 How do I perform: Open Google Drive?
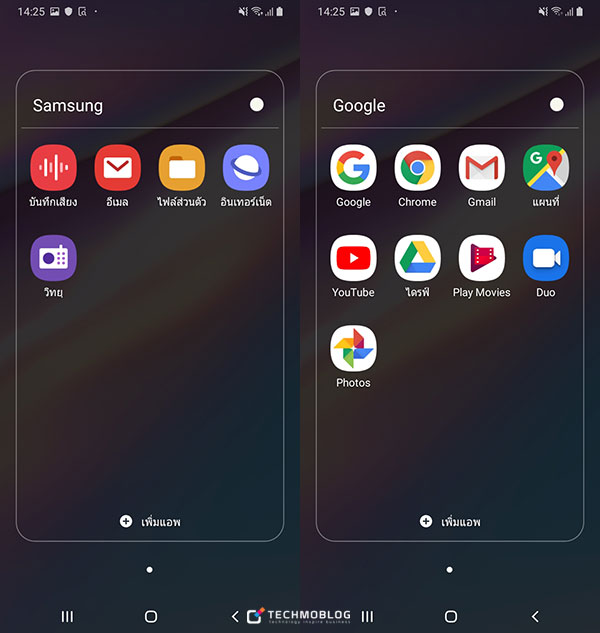(417, 258)
